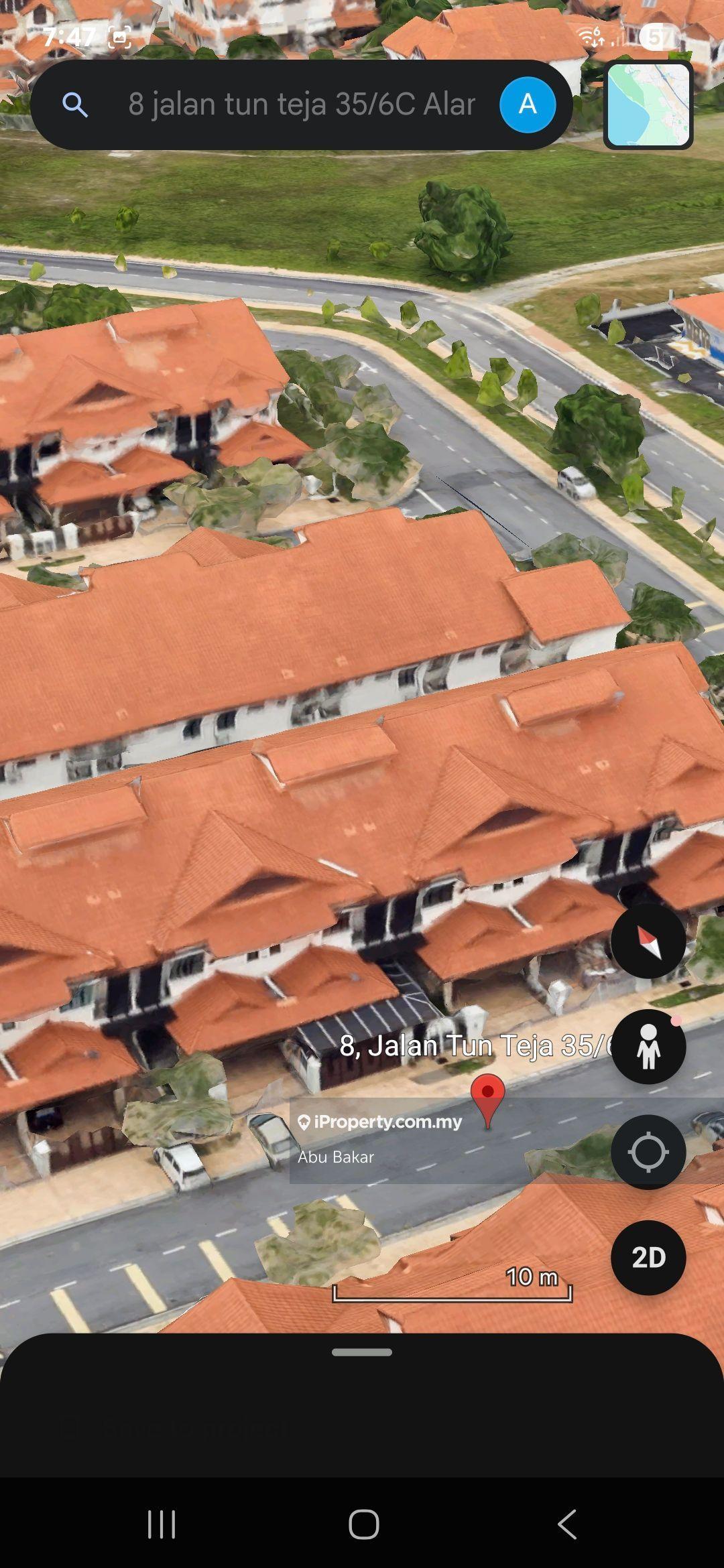Image resolution: width=724 pixels, height=1568 pixels.
Task: Open the map style thumbnail
Action: click(x=648, y=105)
